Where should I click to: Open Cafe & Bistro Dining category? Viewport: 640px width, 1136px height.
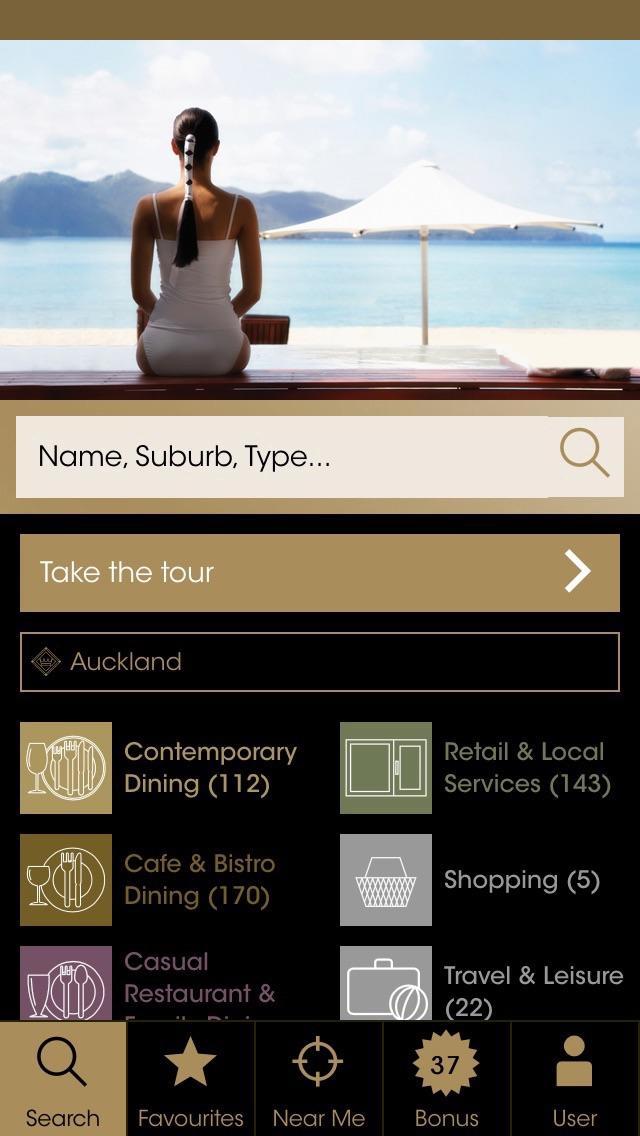(160, 880)
